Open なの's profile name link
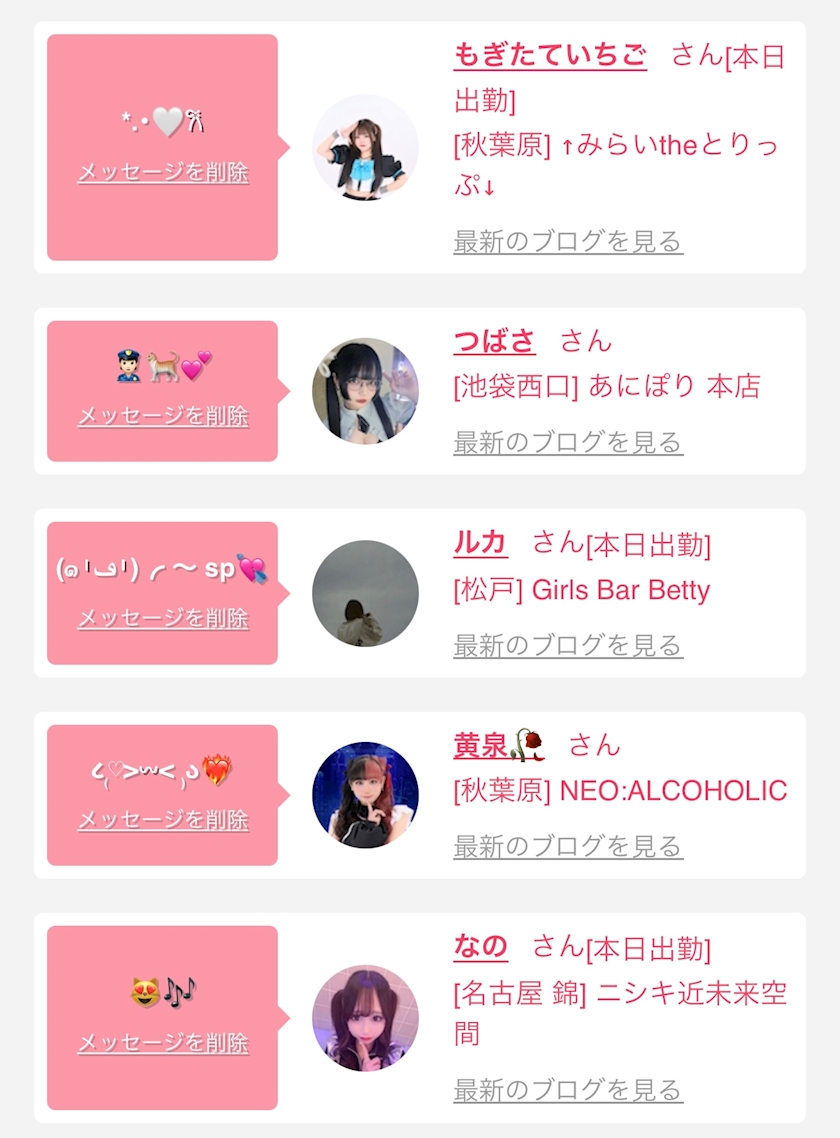Image resolution: width=840 pixels, height=1138 pixels. 480,946
